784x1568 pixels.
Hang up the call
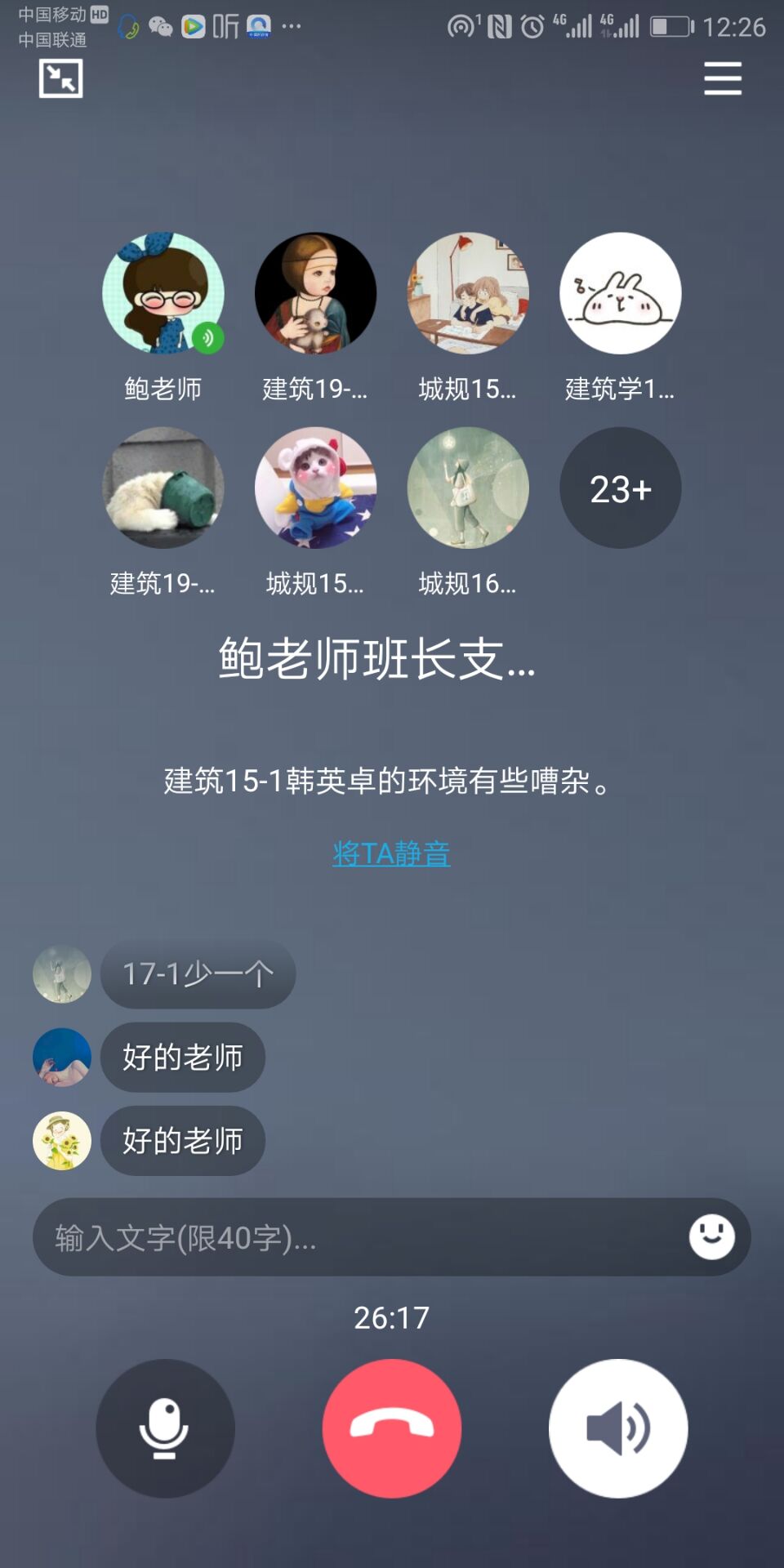[x=392, y=1428]
